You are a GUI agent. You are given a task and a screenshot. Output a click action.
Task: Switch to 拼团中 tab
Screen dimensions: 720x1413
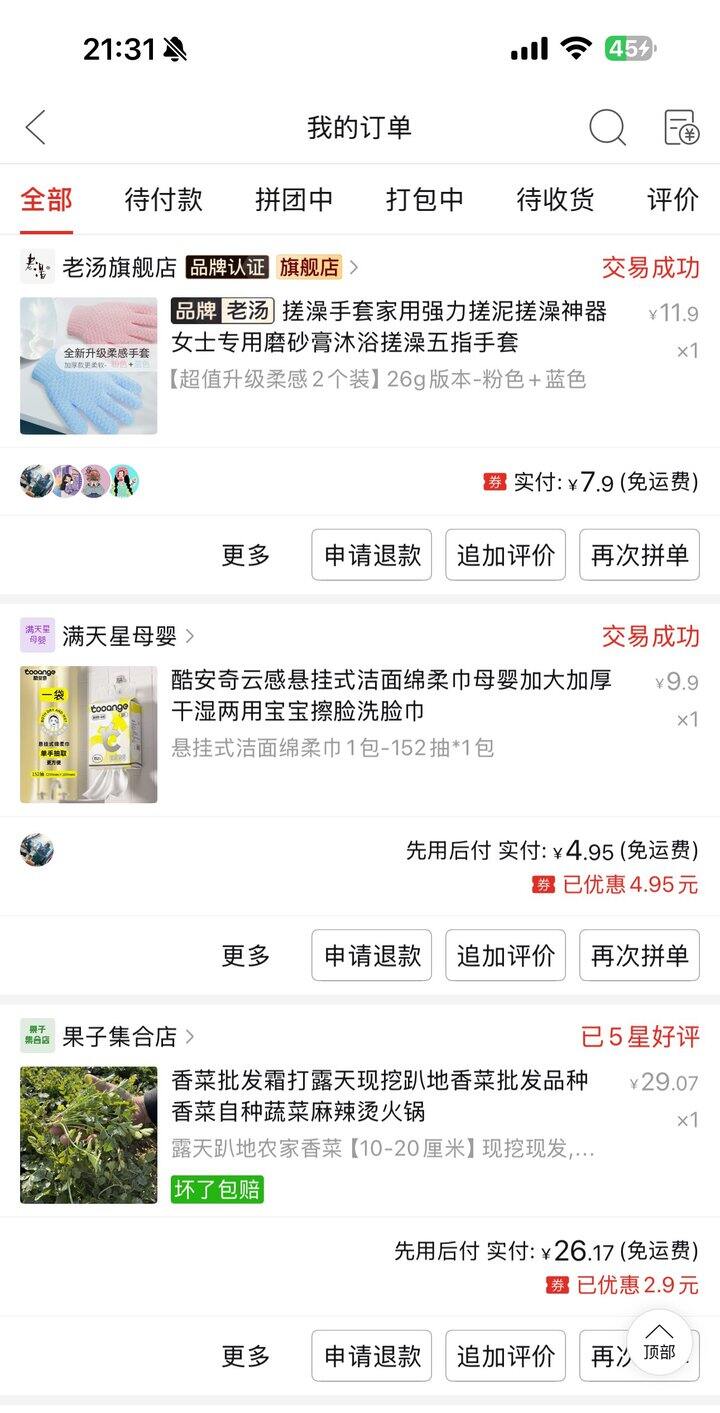(x=294, y=199)
